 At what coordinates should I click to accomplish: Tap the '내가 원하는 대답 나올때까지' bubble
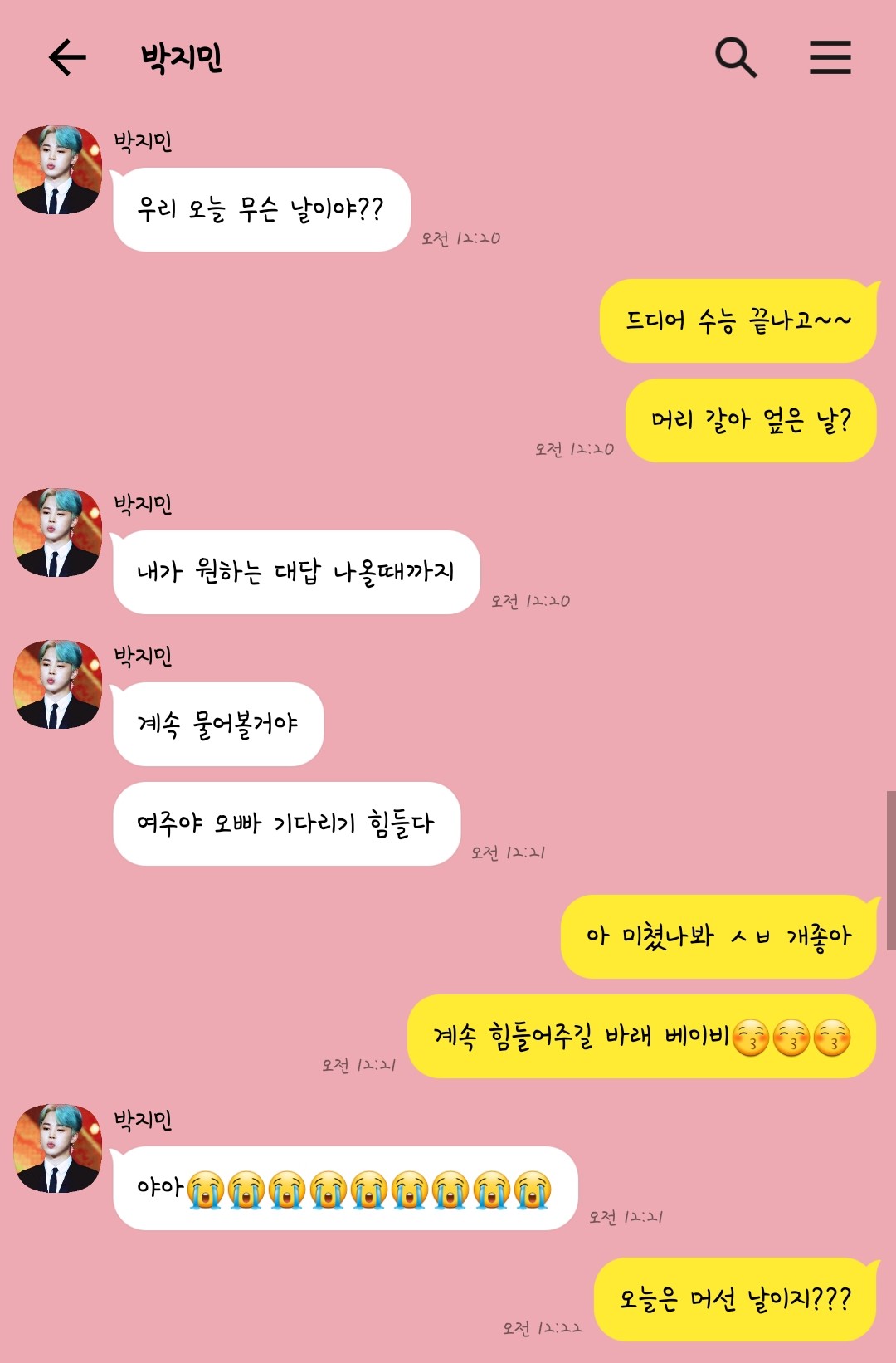pyautogui.click(x=299, y=570)
